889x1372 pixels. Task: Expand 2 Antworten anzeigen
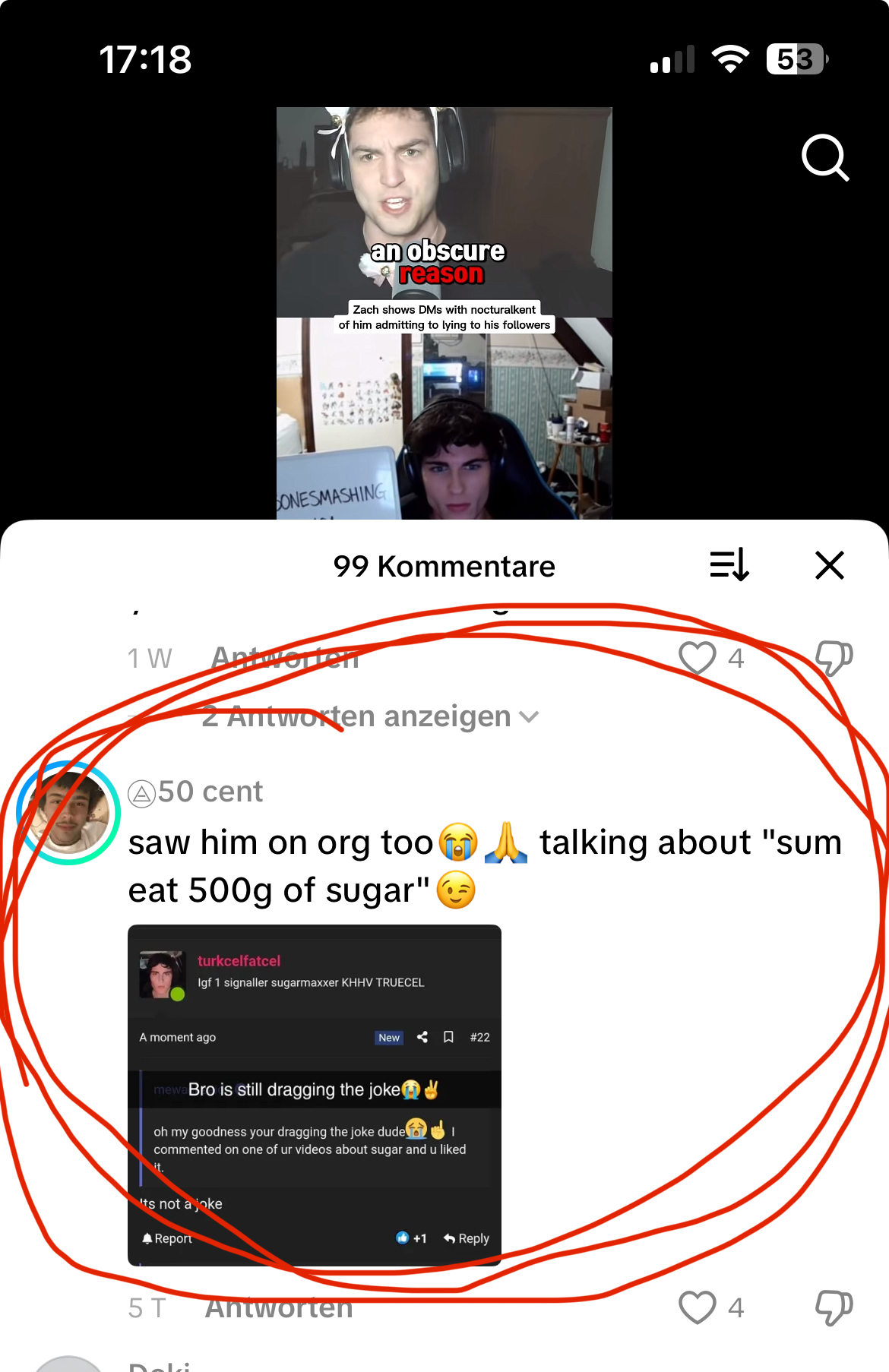tap(370, 716)
